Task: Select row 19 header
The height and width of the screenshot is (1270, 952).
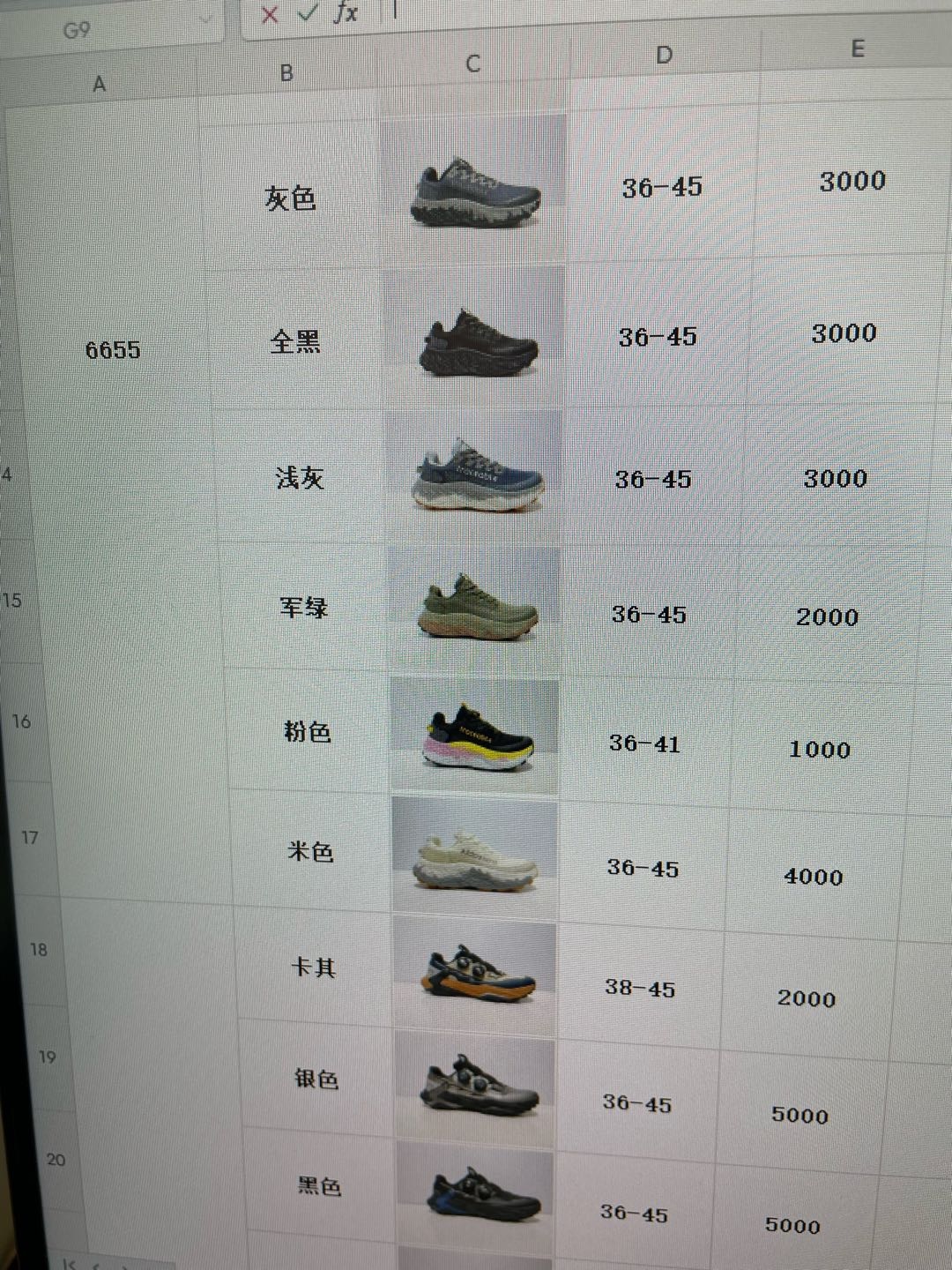Action: click(48, 1057)
